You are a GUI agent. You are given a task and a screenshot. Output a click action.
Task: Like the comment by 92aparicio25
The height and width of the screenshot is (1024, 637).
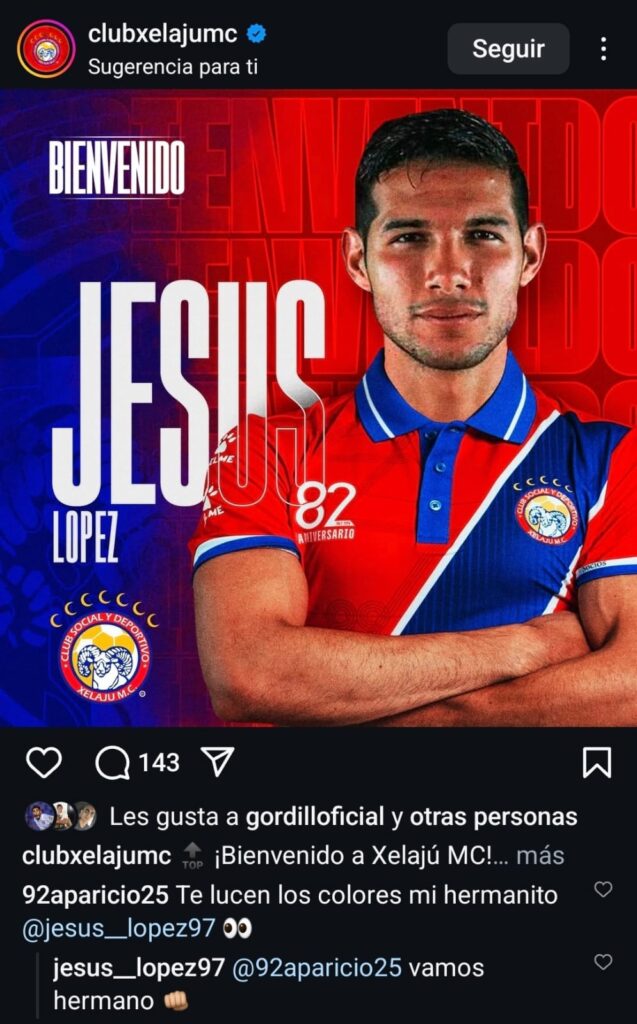coord(603,889)
